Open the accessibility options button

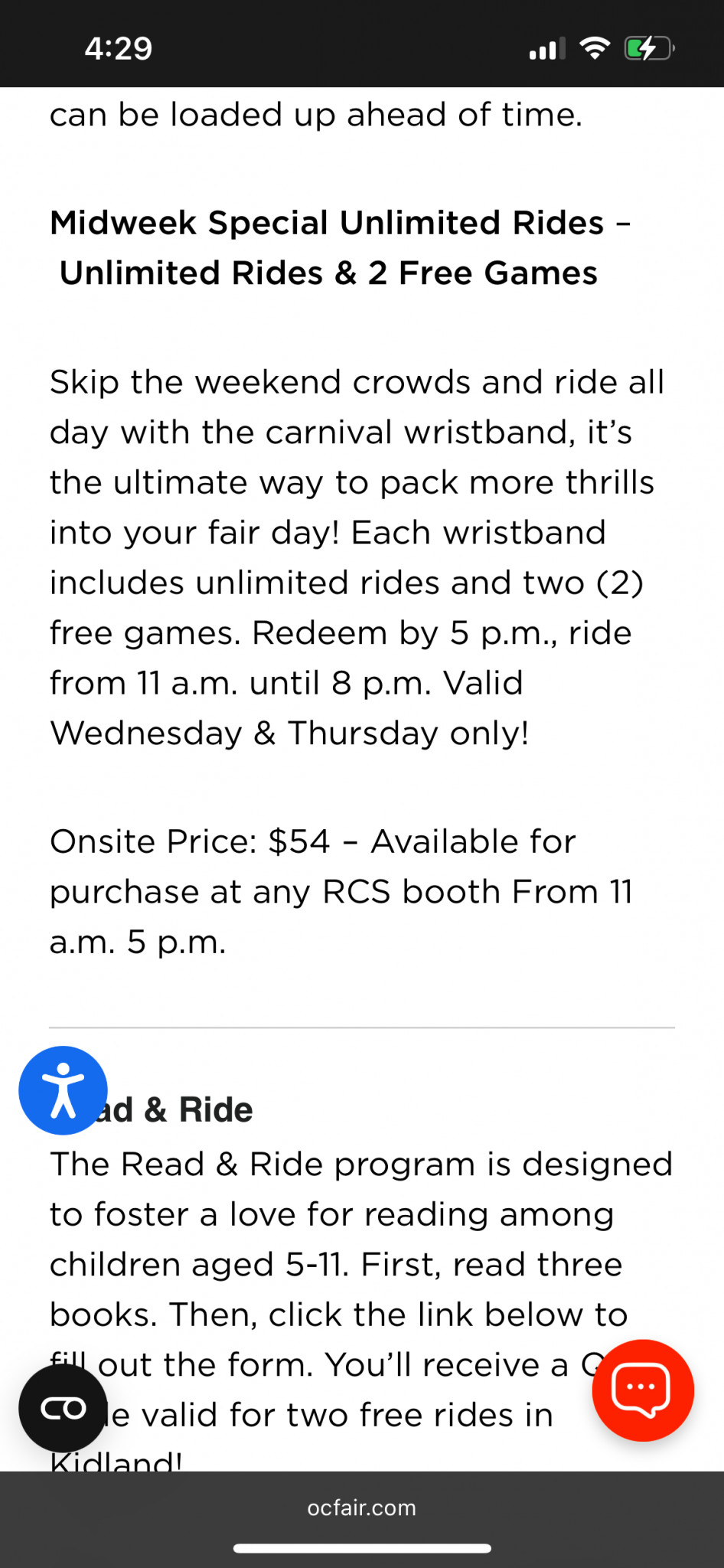click(x=63, y=1090)
